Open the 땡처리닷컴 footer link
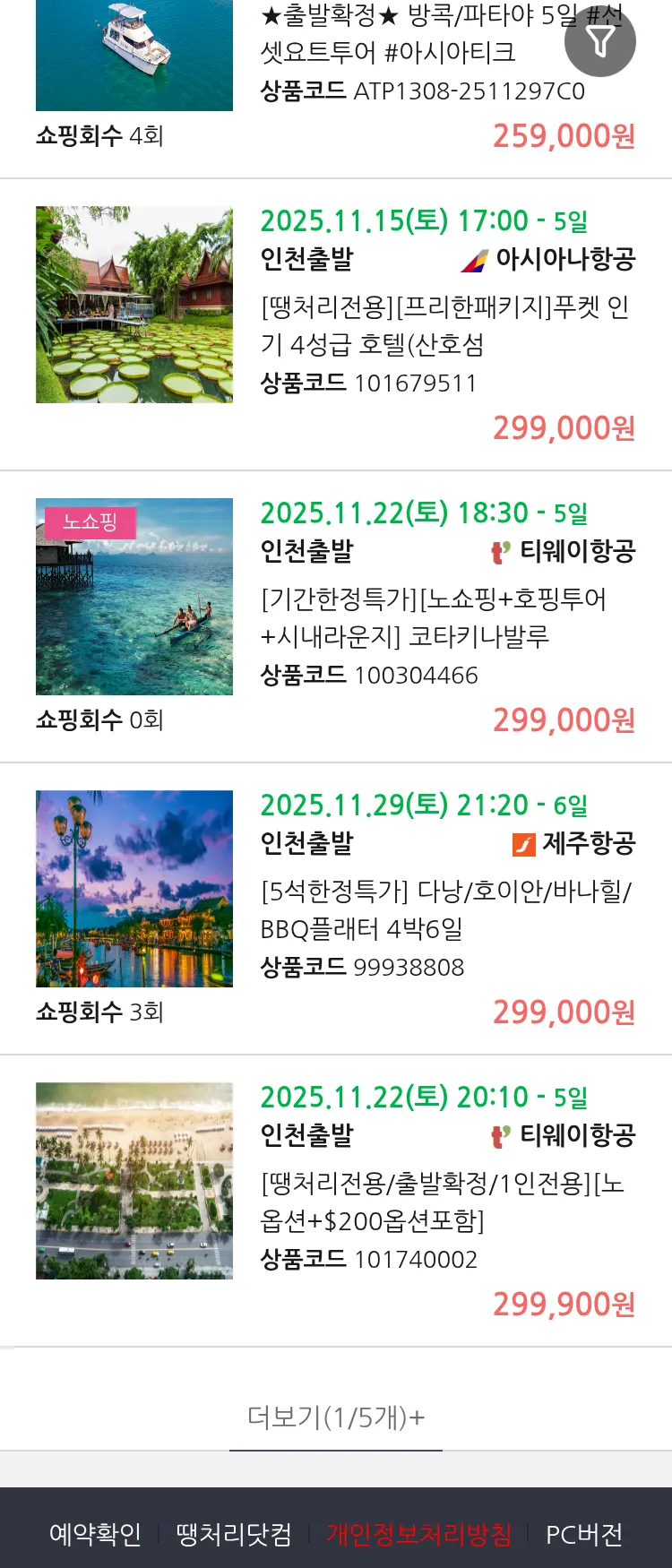Screen dimensions: 672x1568 (234, 1534)
